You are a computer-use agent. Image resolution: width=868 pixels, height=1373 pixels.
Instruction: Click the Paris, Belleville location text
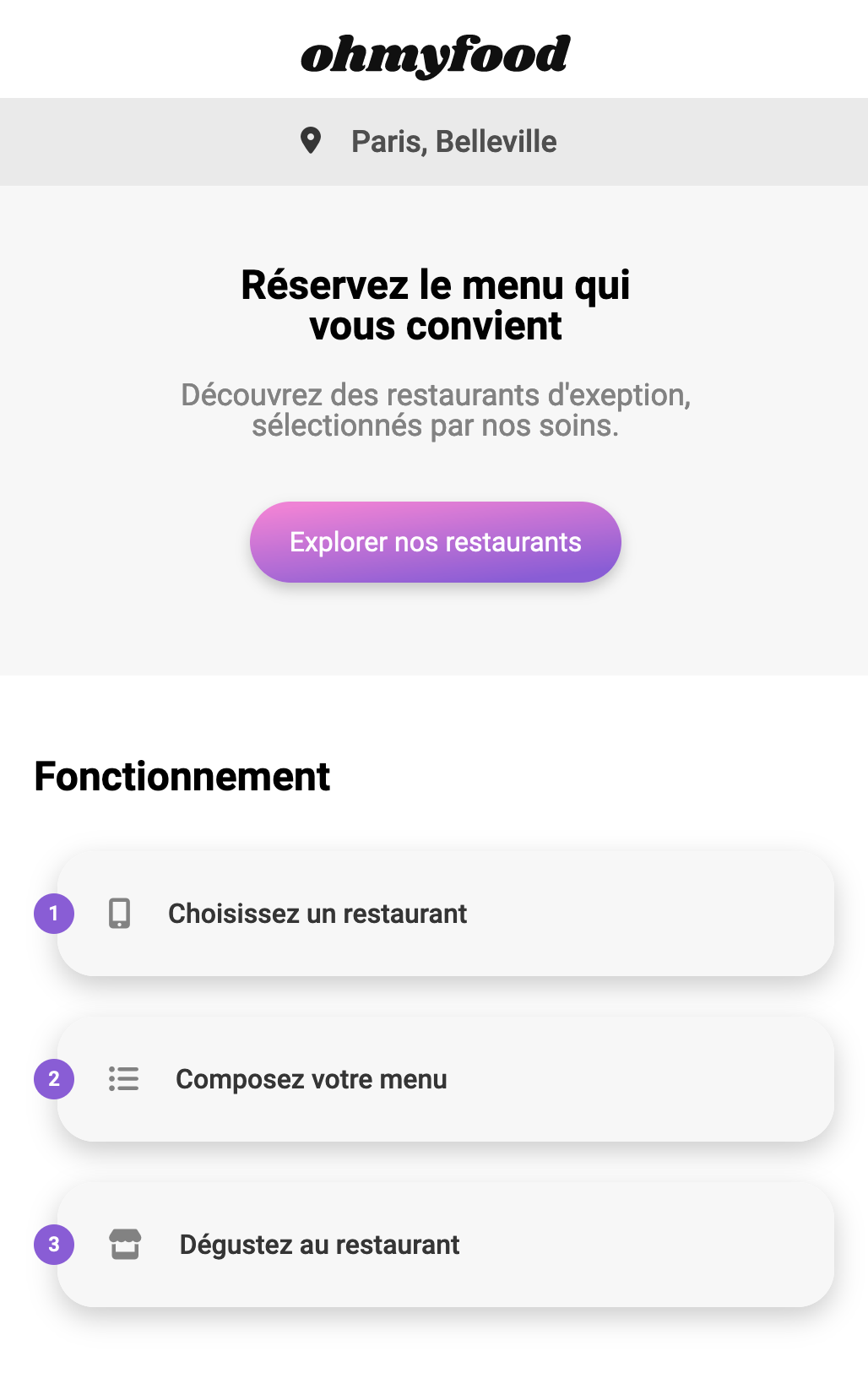453,141
